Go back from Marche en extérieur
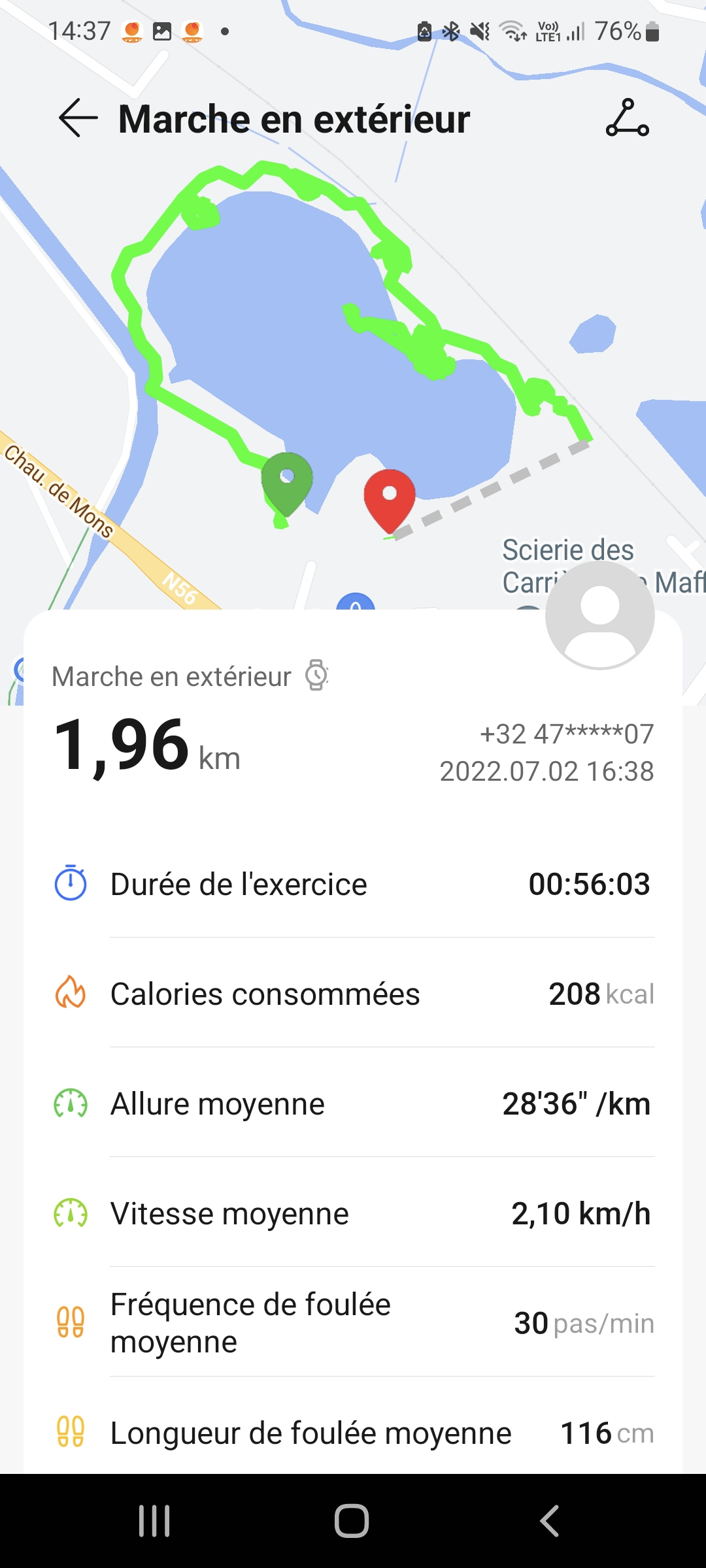 pyautogui.click(x=78, y=118)
